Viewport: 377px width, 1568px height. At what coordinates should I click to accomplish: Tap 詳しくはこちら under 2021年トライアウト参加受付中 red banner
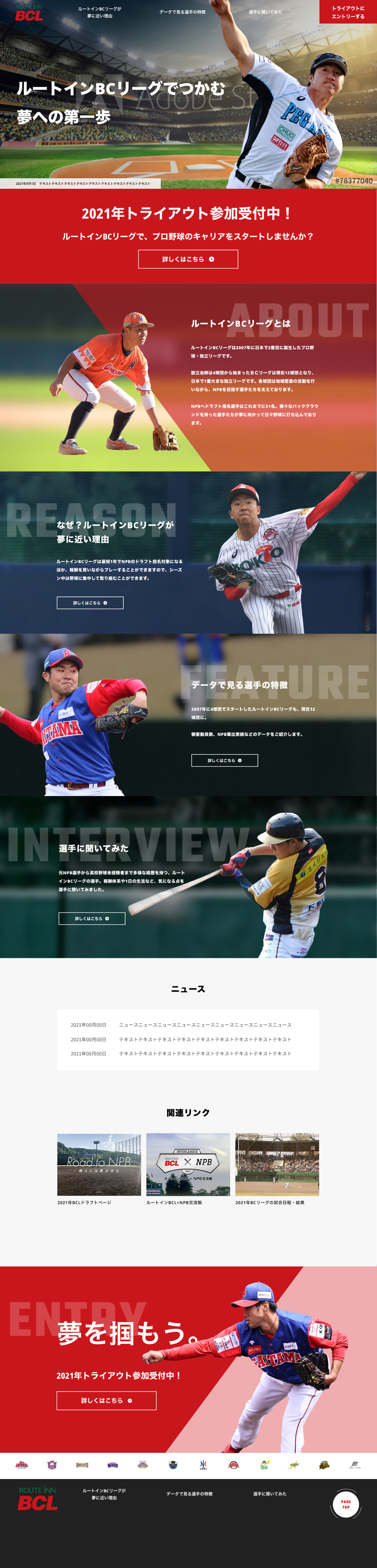coord(188,259)
